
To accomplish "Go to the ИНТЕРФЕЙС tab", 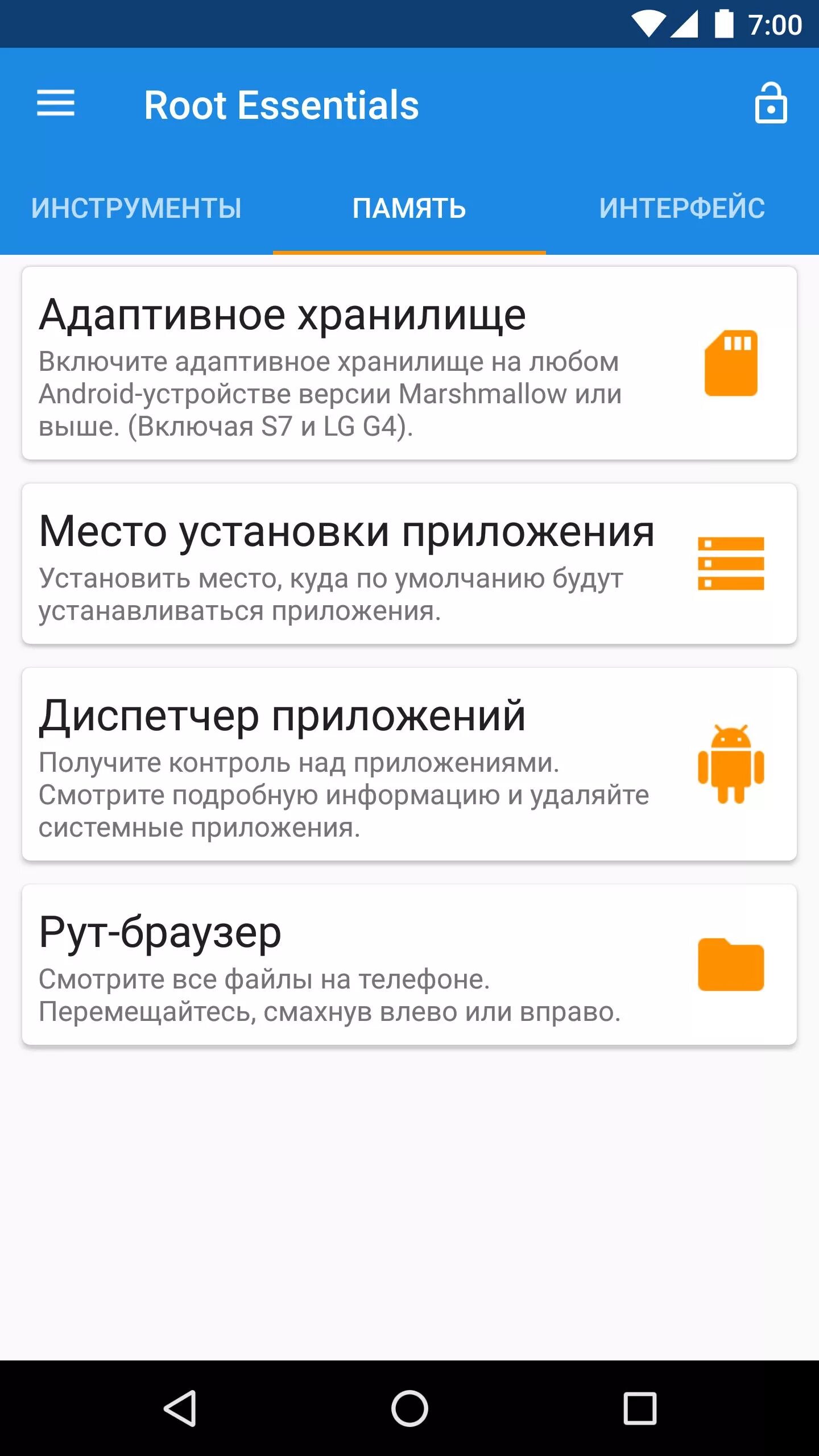I will [682, 208].
